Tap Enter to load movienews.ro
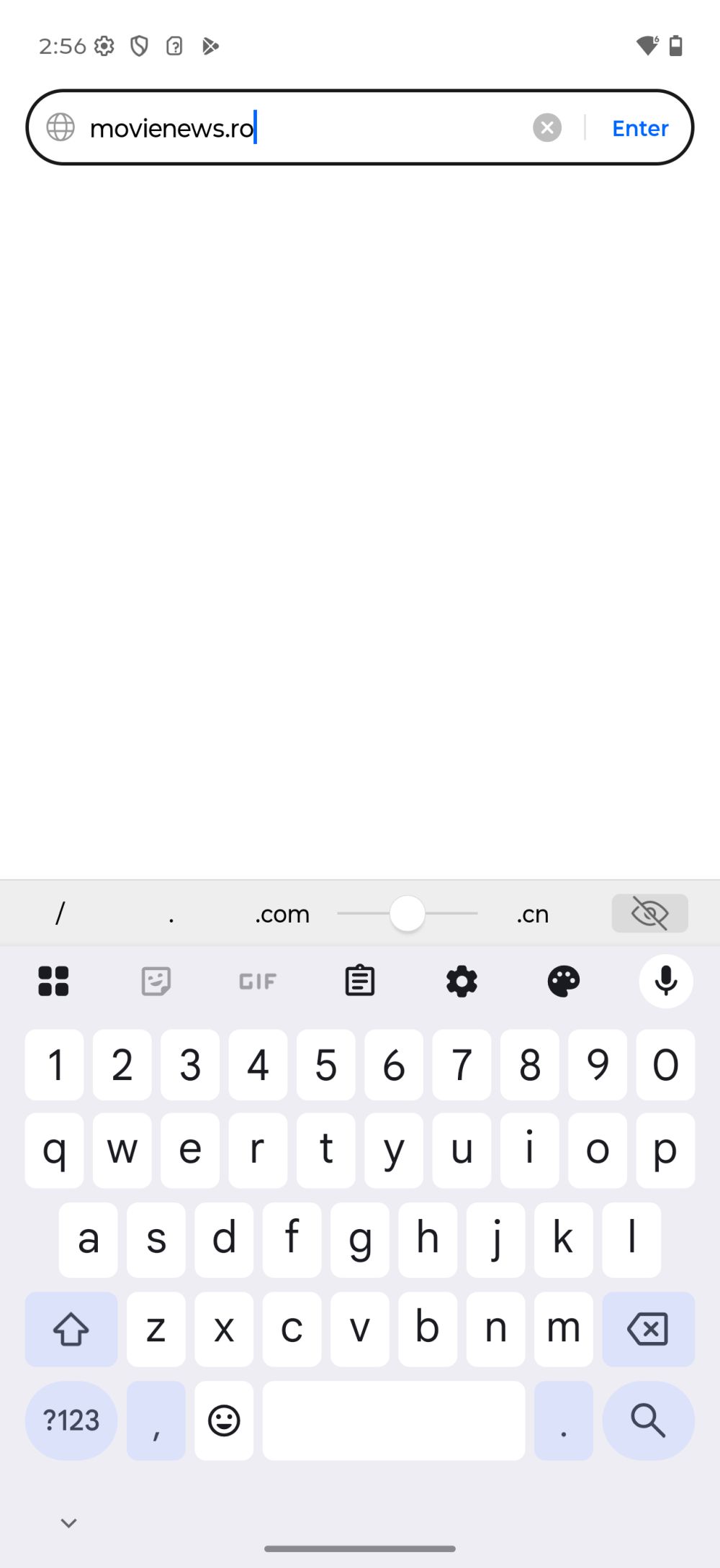 coord(639,128)
